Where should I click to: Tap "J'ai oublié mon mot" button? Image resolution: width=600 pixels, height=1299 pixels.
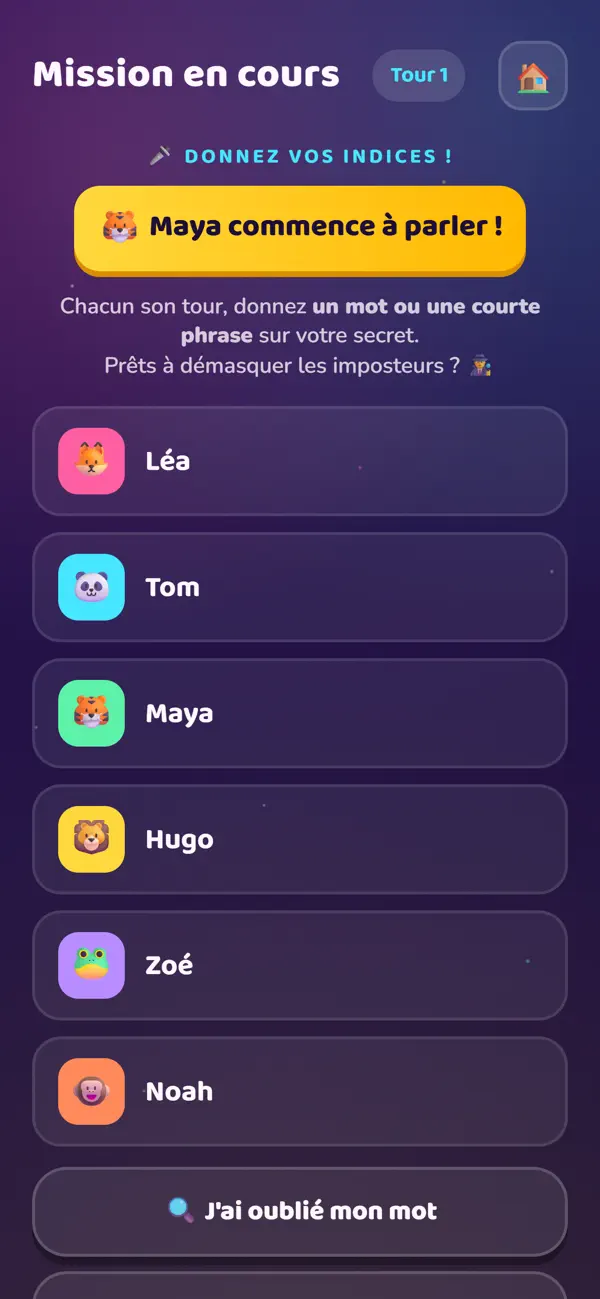(x=300, y=1211)
